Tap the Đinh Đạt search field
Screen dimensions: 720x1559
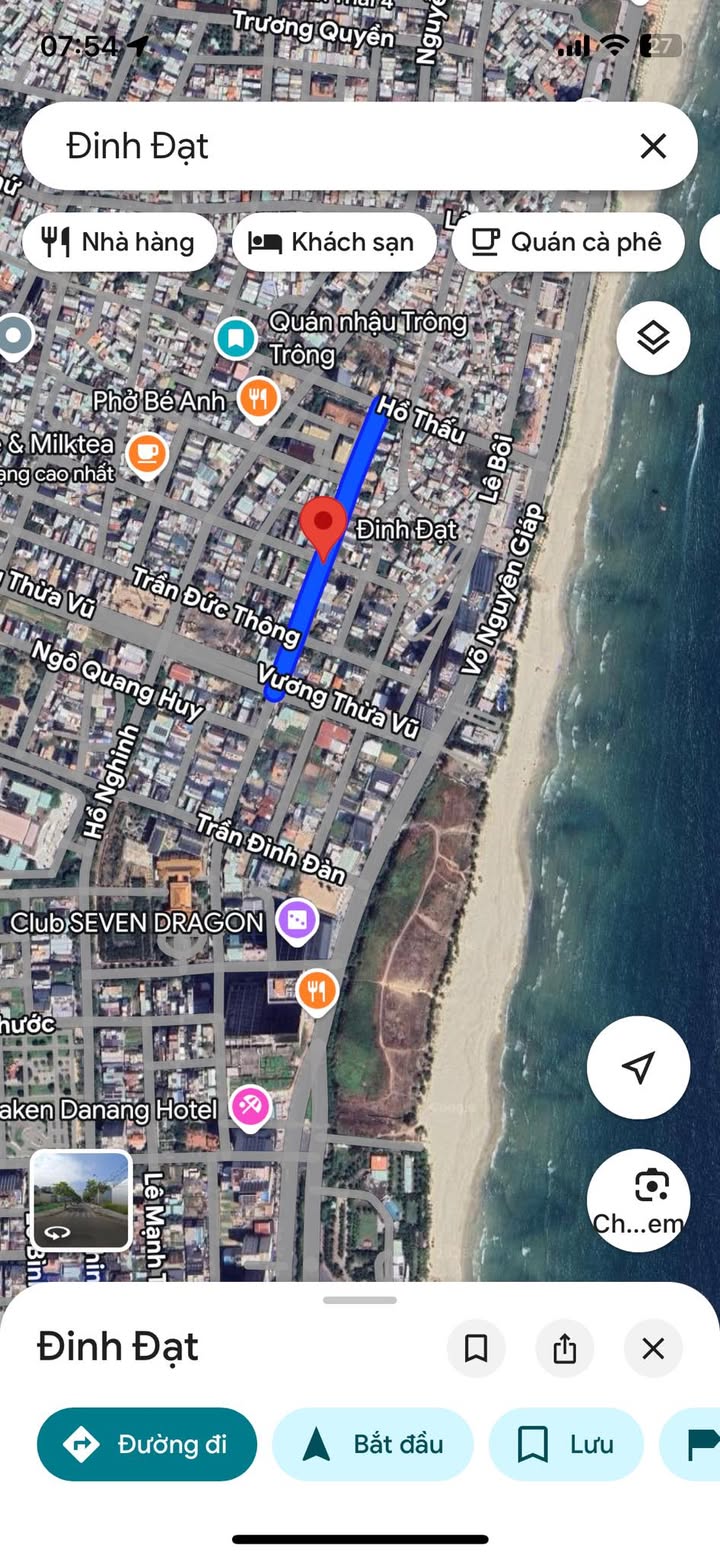(x=330, y=146)
